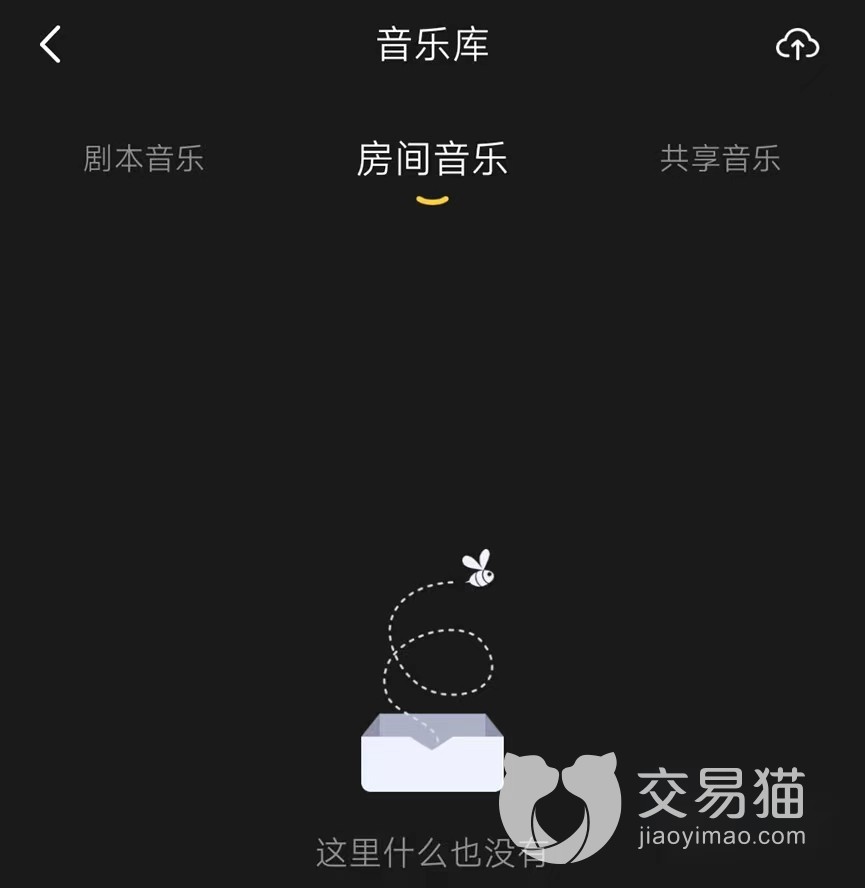Image resolution: width=865 pixels, height=888 pixels.
Task: Switch to the 共享音乐 tab
Action: pos(720,159)
